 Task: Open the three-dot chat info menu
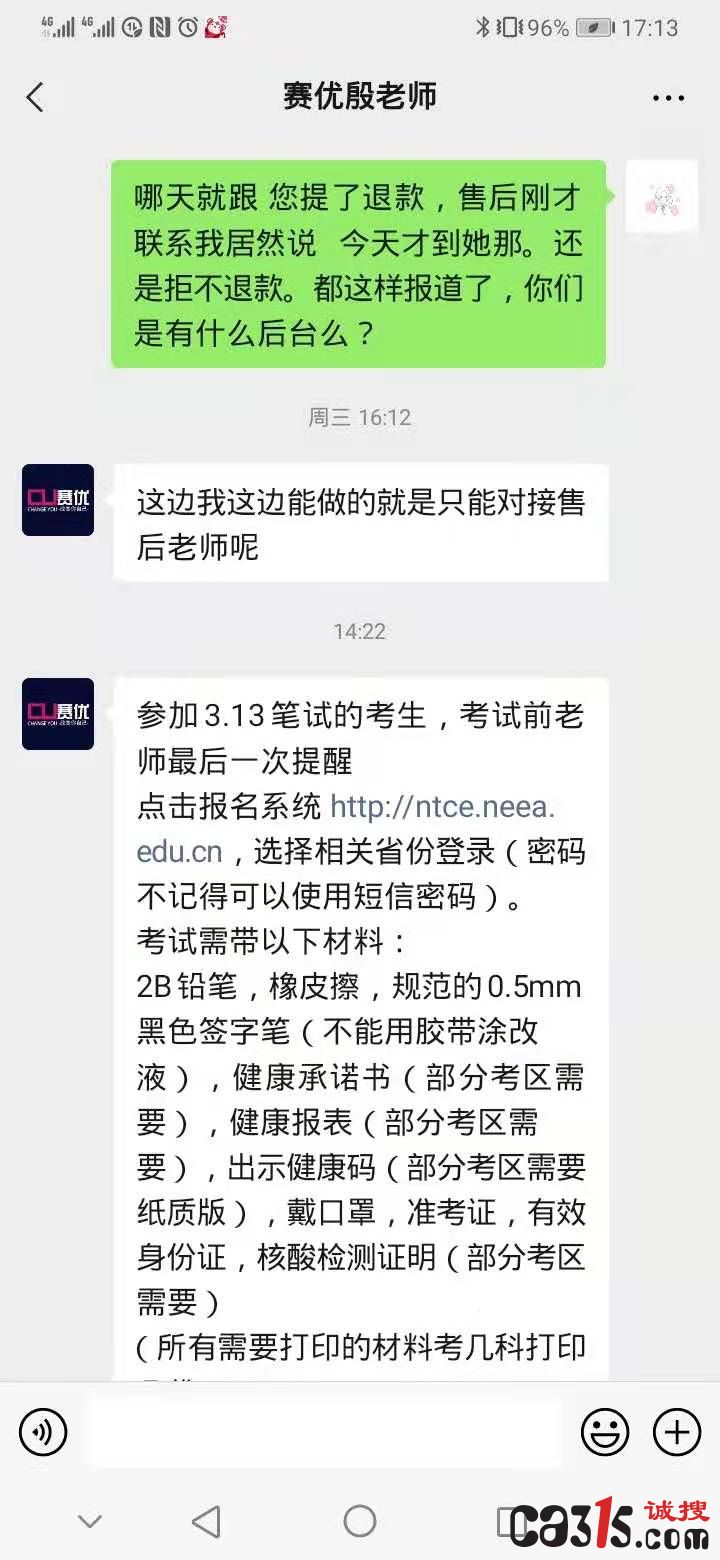click(668, 98)
